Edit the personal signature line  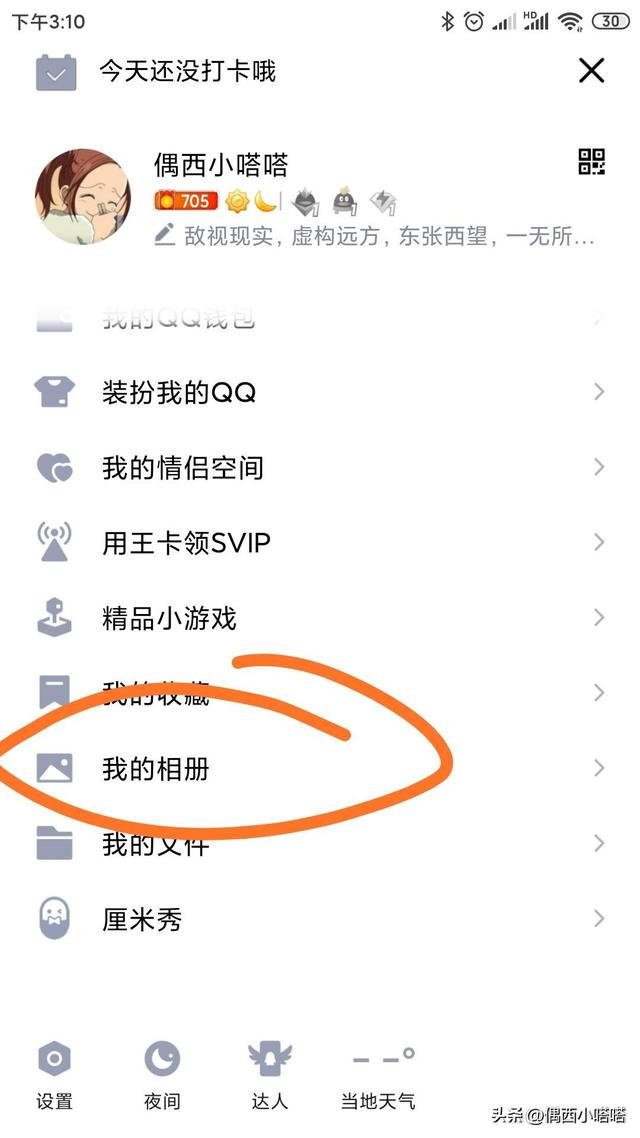coord(380,236)
